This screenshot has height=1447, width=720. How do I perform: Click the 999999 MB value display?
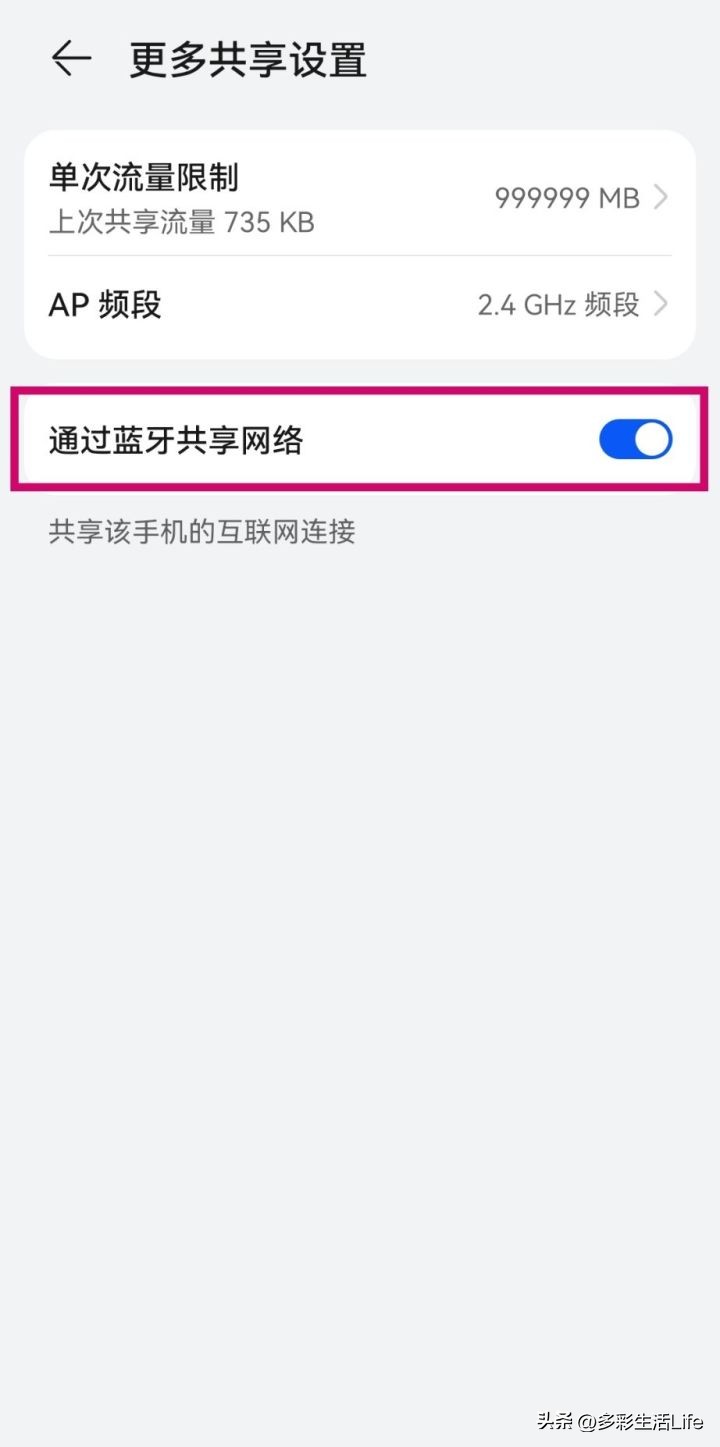pos(566,197)
